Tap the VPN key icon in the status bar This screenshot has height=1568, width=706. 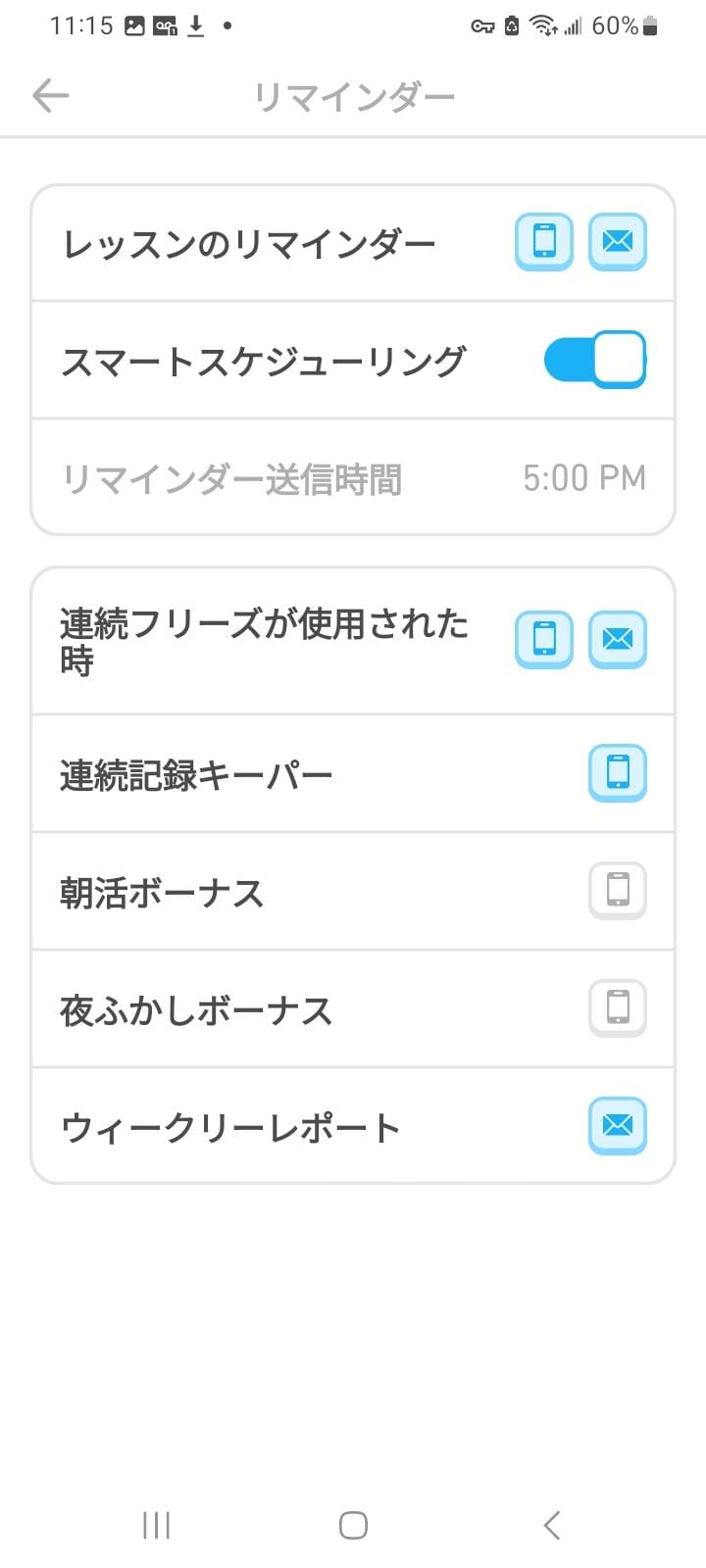click(x=483, y=28)
